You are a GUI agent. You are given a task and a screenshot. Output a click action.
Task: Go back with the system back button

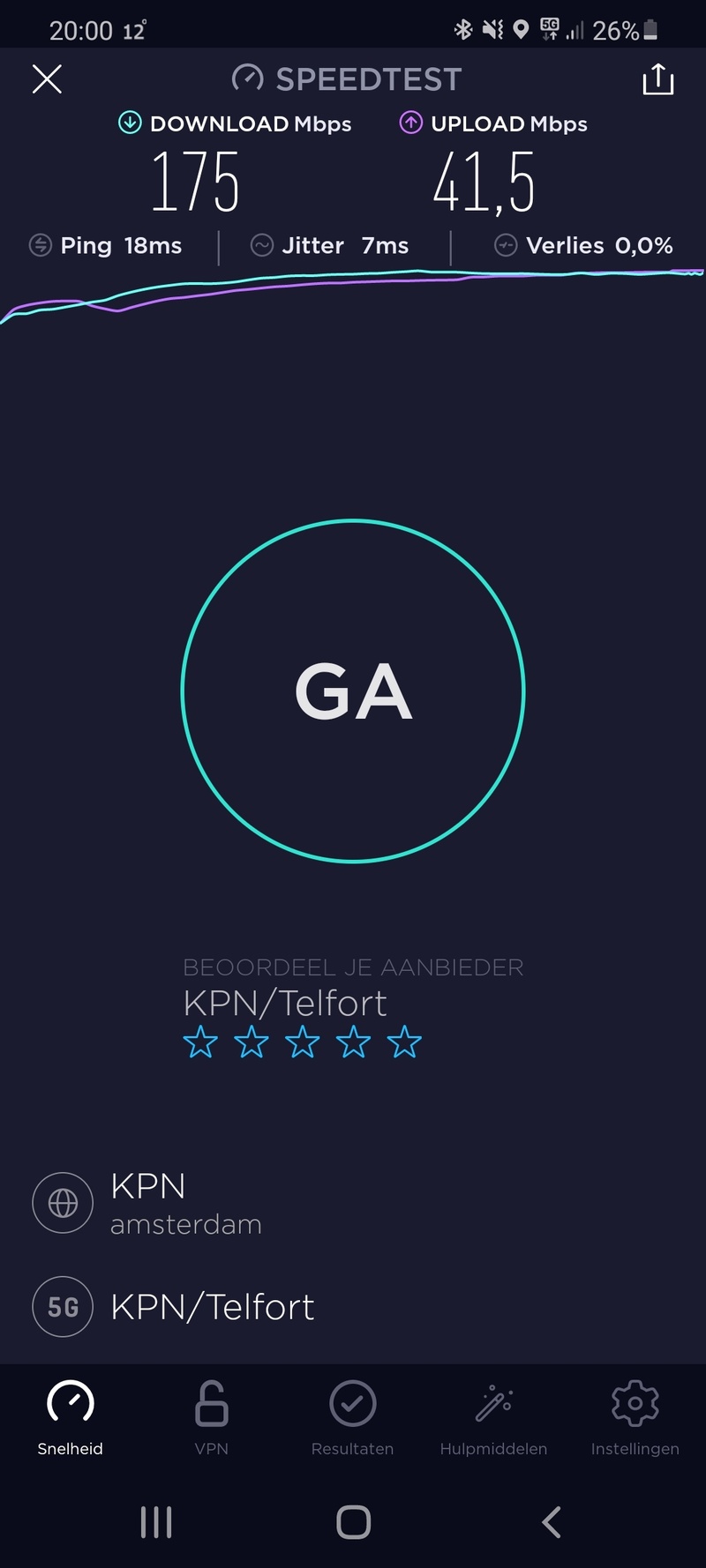click(552, 1522)
